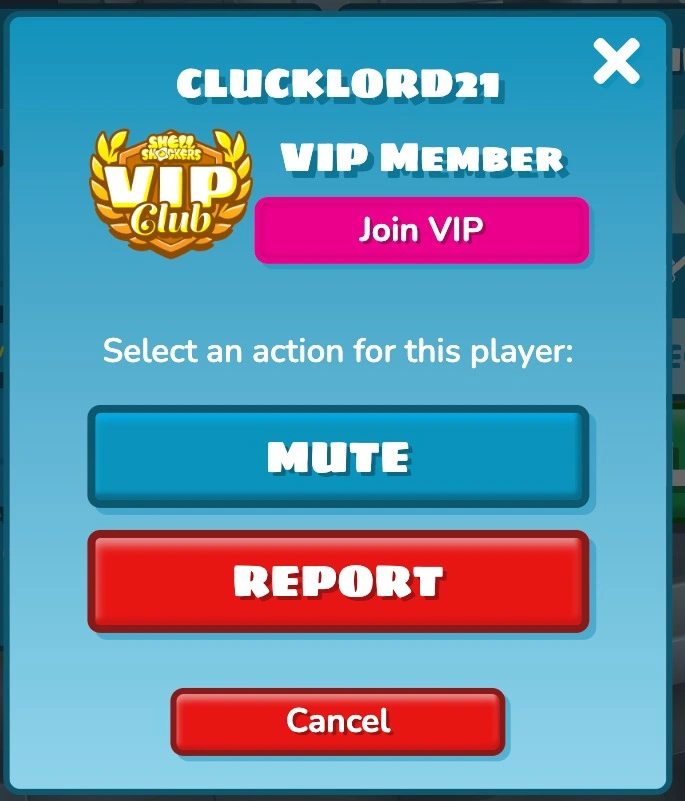Image resolution: width=685 pixels, height=801 pixels.
Task: Cancel the player action dialog
Action: (338, 721)
